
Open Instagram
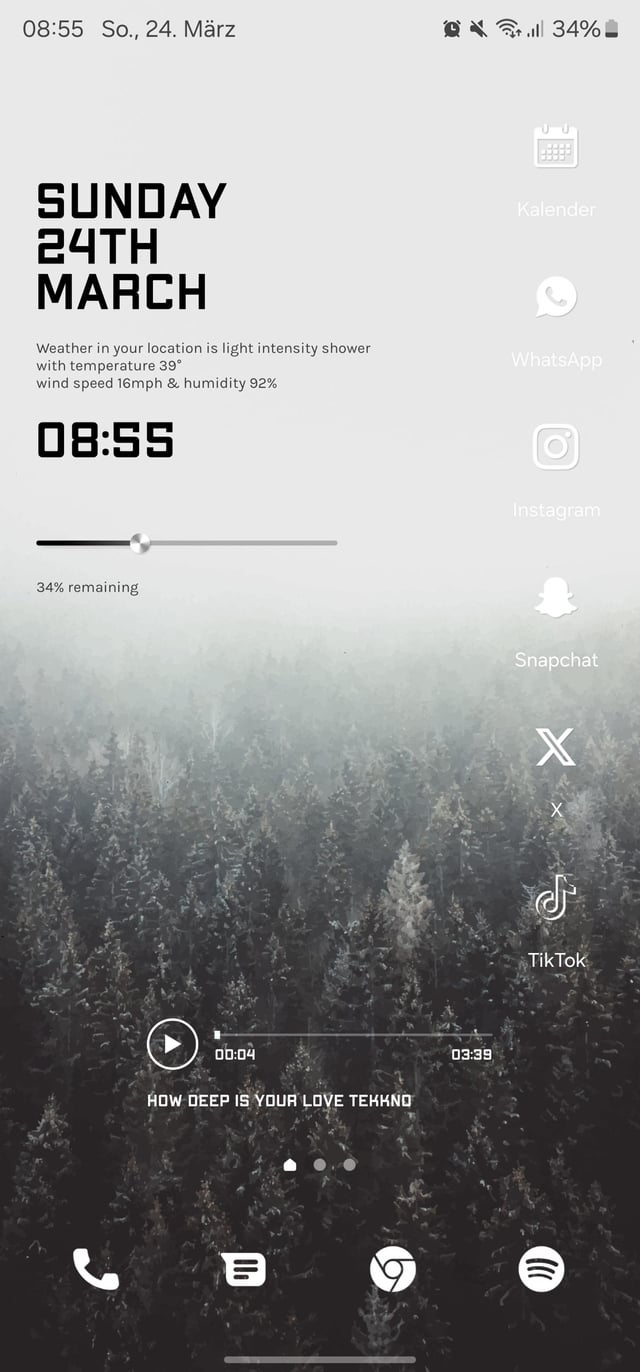pos(556,447)
